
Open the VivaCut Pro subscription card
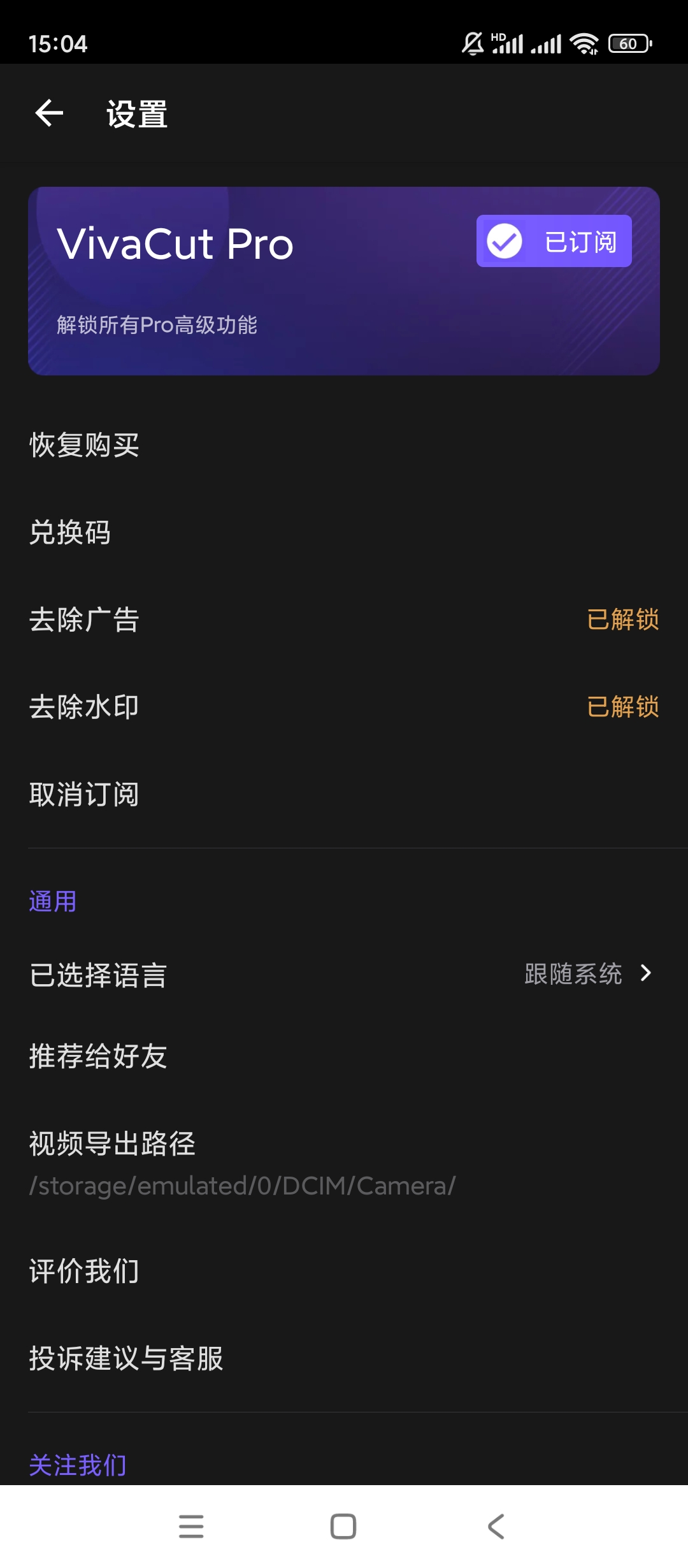[255, 287]
